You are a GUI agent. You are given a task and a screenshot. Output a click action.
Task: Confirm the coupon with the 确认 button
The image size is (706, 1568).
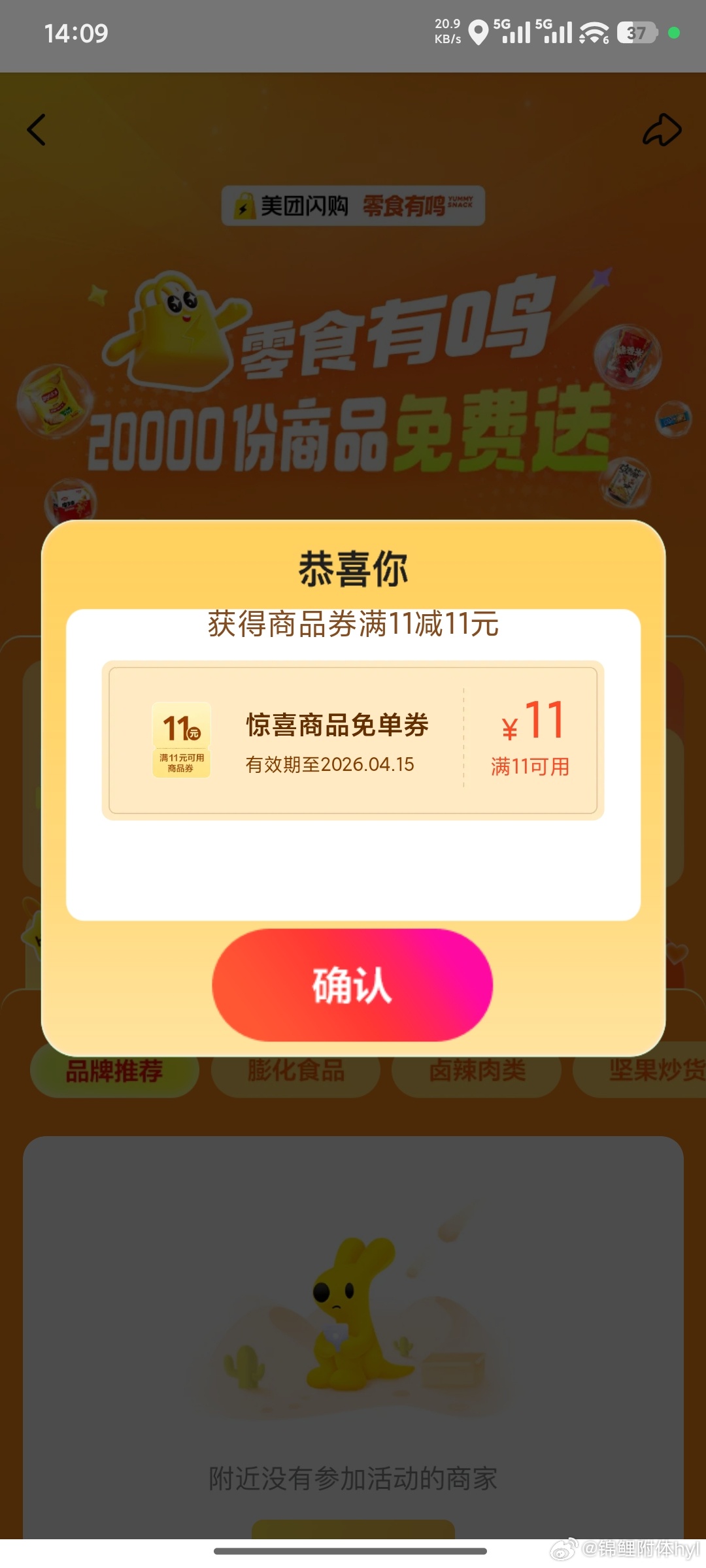[x=352, y=985]
